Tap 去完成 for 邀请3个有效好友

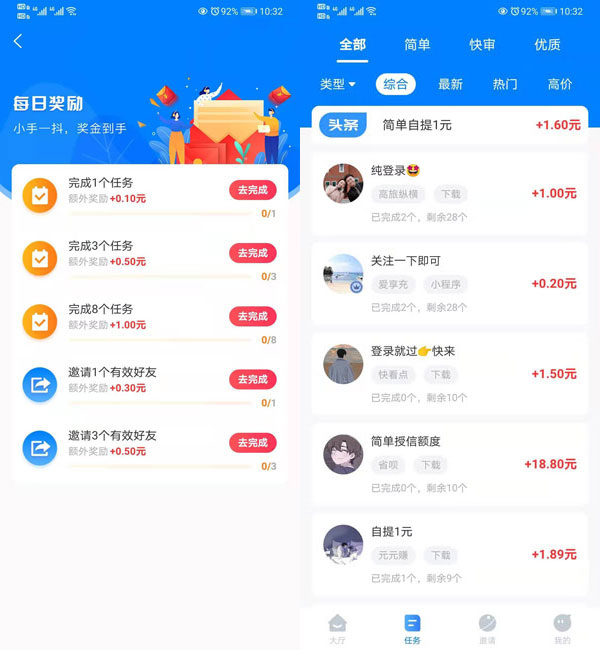point(252,442)
